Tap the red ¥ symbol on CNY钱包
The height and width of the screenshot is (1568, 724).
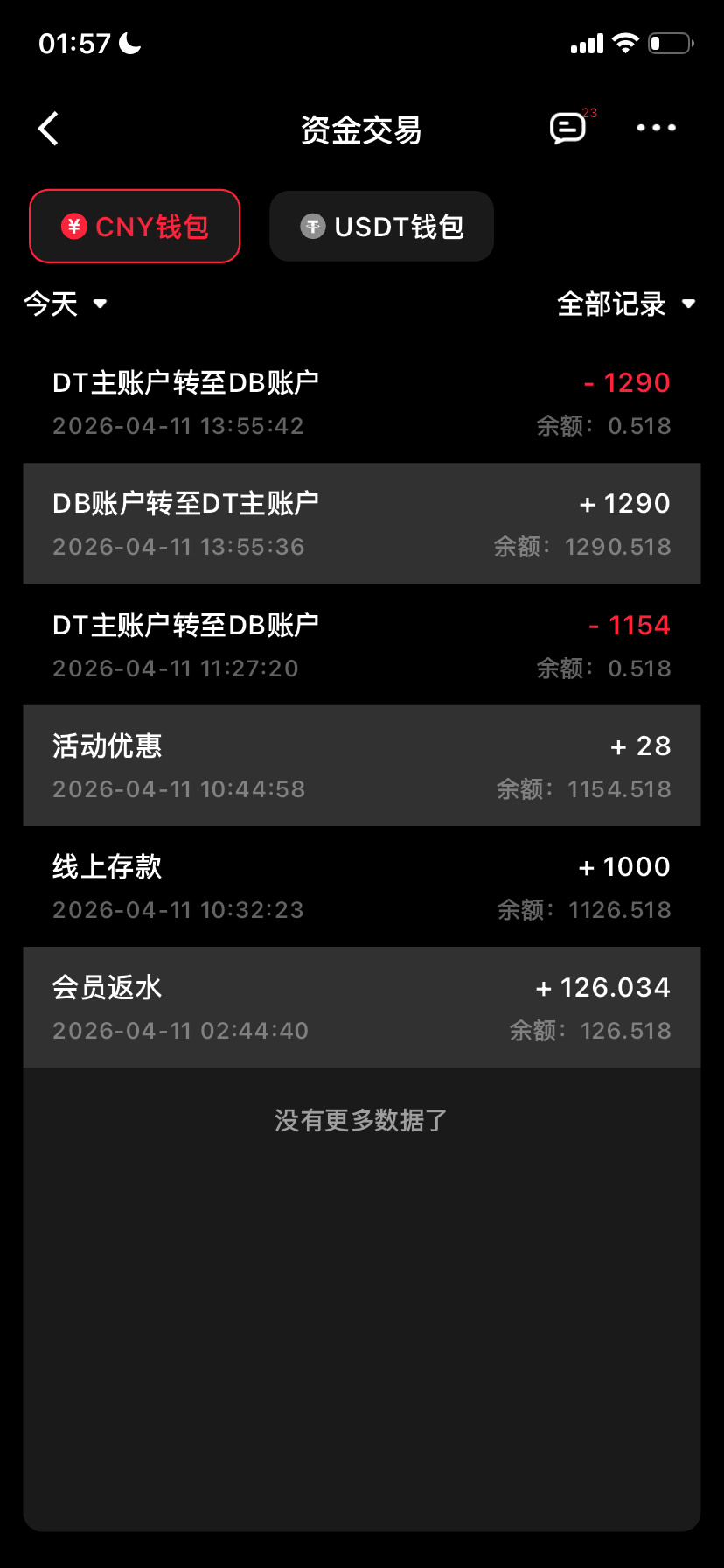pyautogui.click(x=74, y=226)
